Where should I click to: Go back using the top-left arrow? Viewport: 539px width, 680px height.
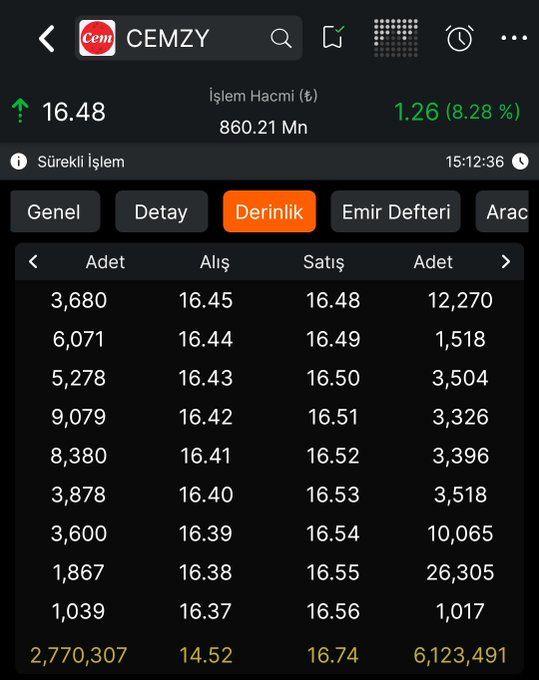[x=47, y=39]
